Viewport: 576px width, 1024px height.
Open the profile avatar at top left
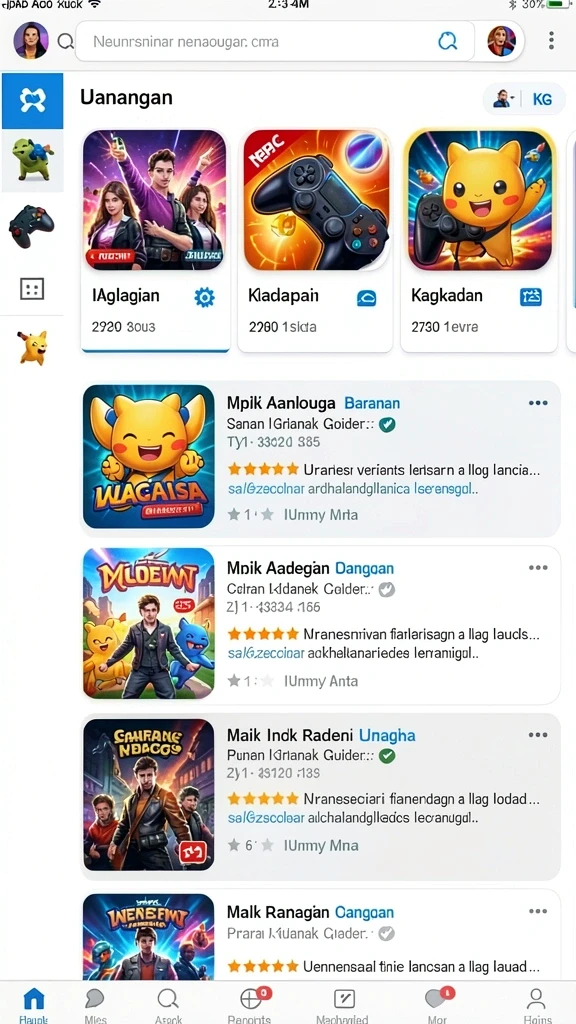[31, 40]
